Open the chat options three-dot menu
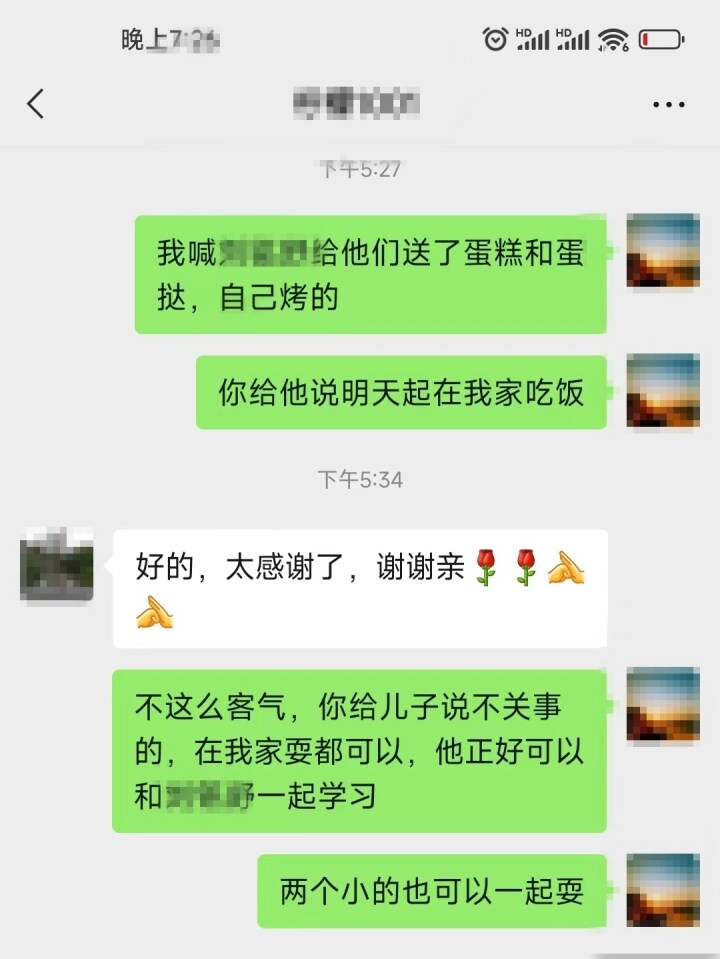Screen dimensions: 720x959 (x=668, y=104)
